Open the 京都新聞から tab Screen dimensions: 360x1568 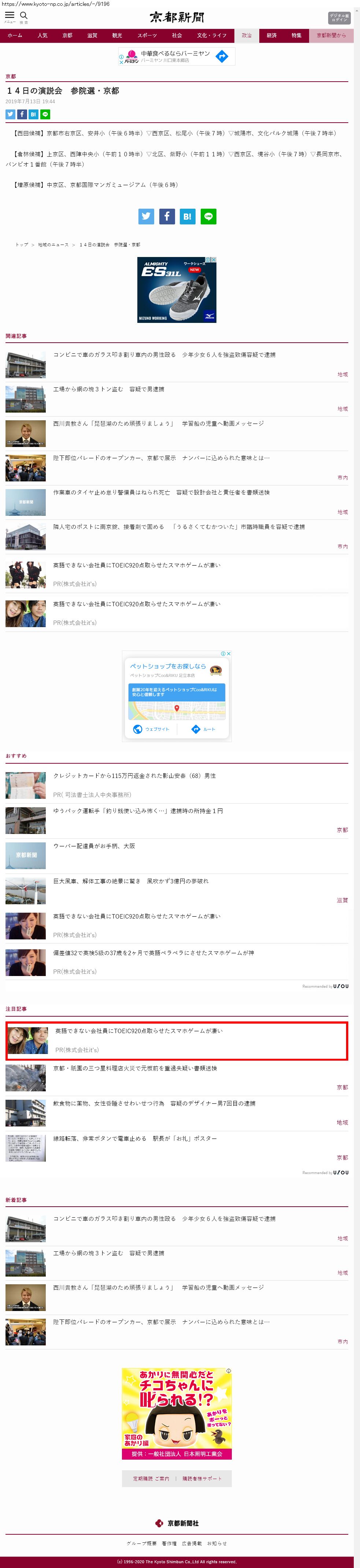[331, 35]
